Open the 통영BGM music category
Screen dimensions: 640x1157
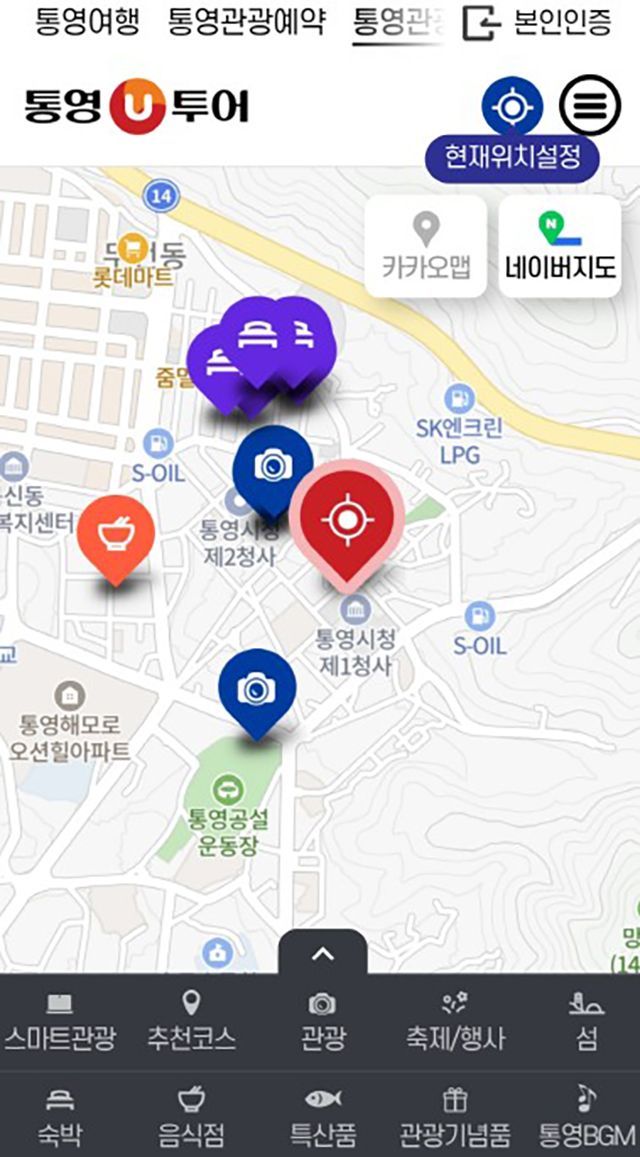[x=587, y=1116]
